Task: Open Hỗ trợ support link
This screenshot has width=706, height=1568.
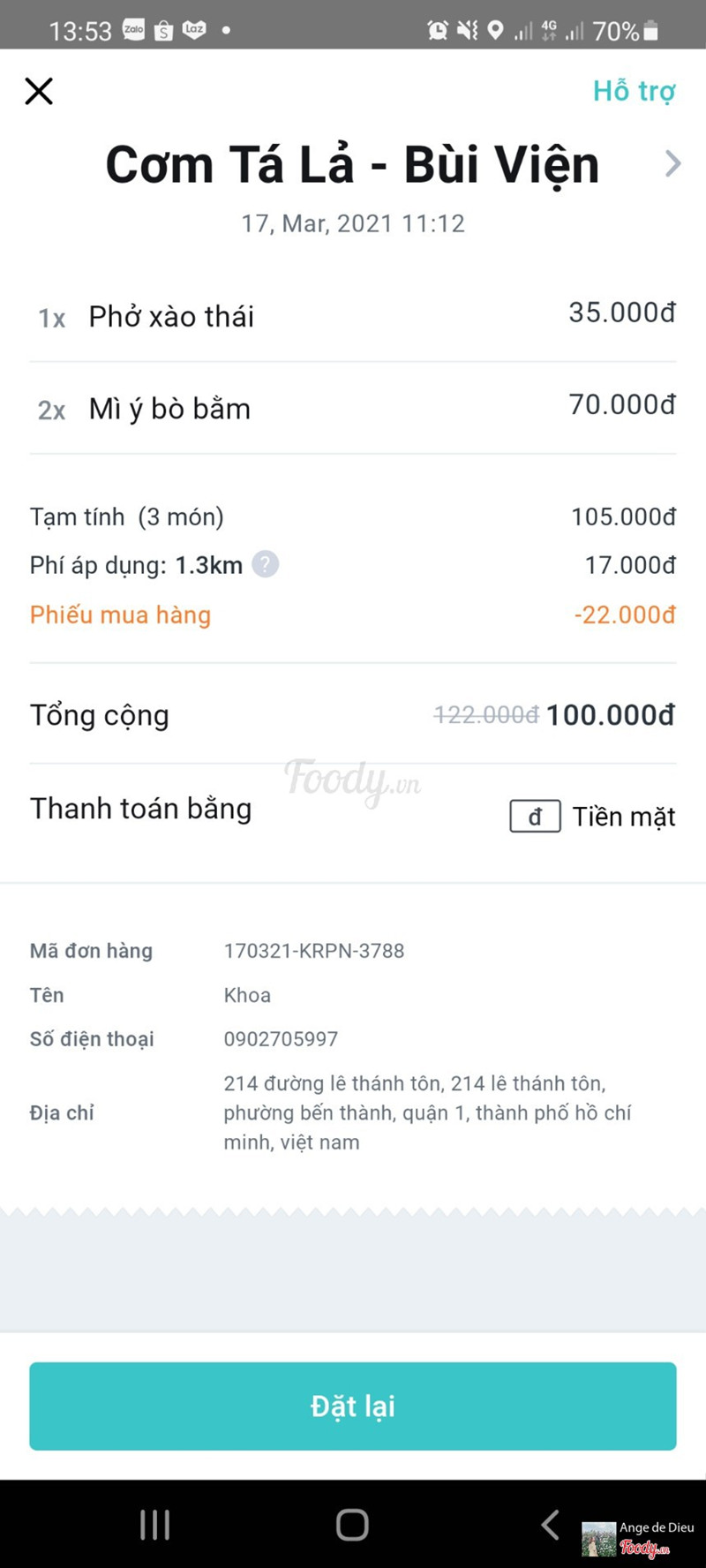Action: [x=634, y=91]
